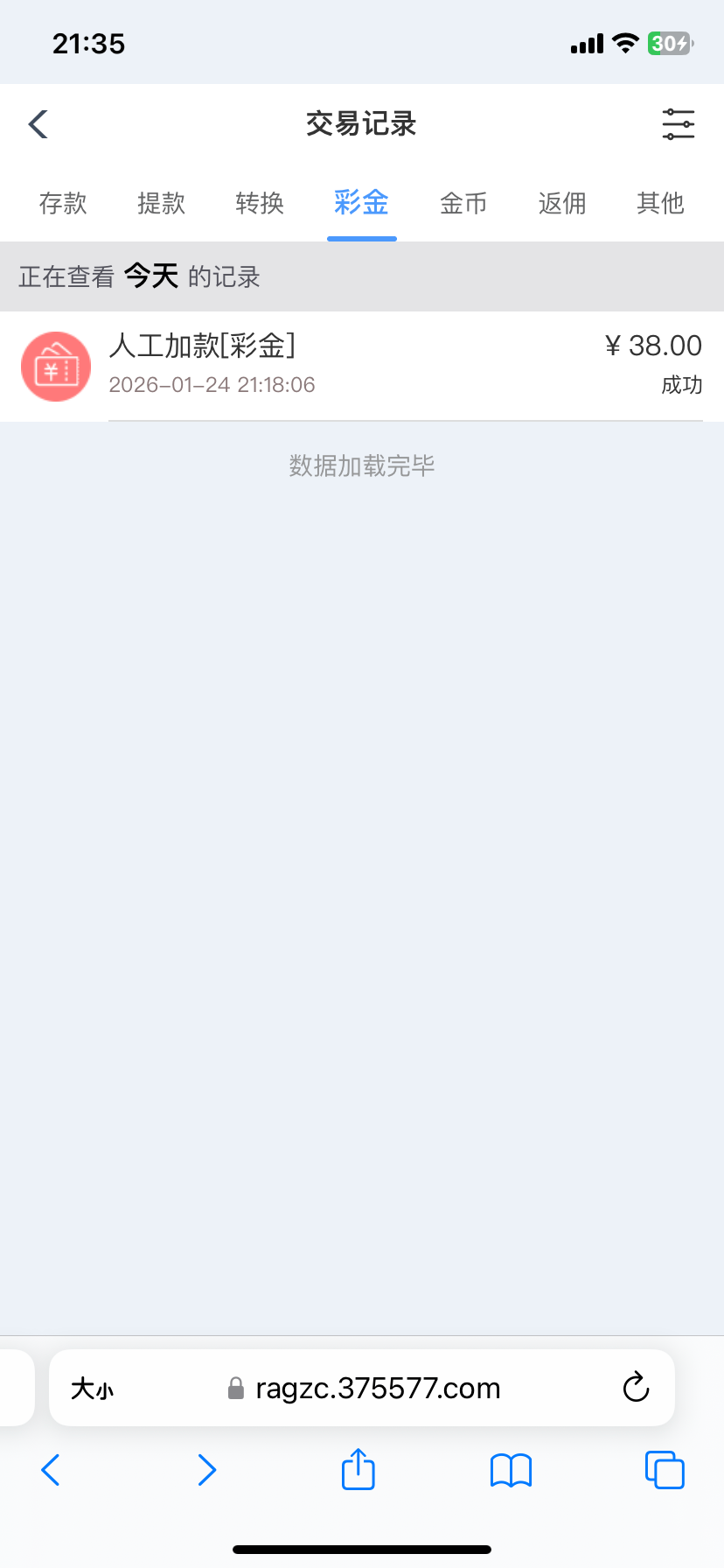This screenshot has width=724, height=1568.
Task: Tap the Safari page size 大小 button
Action: pos(93,1389)
